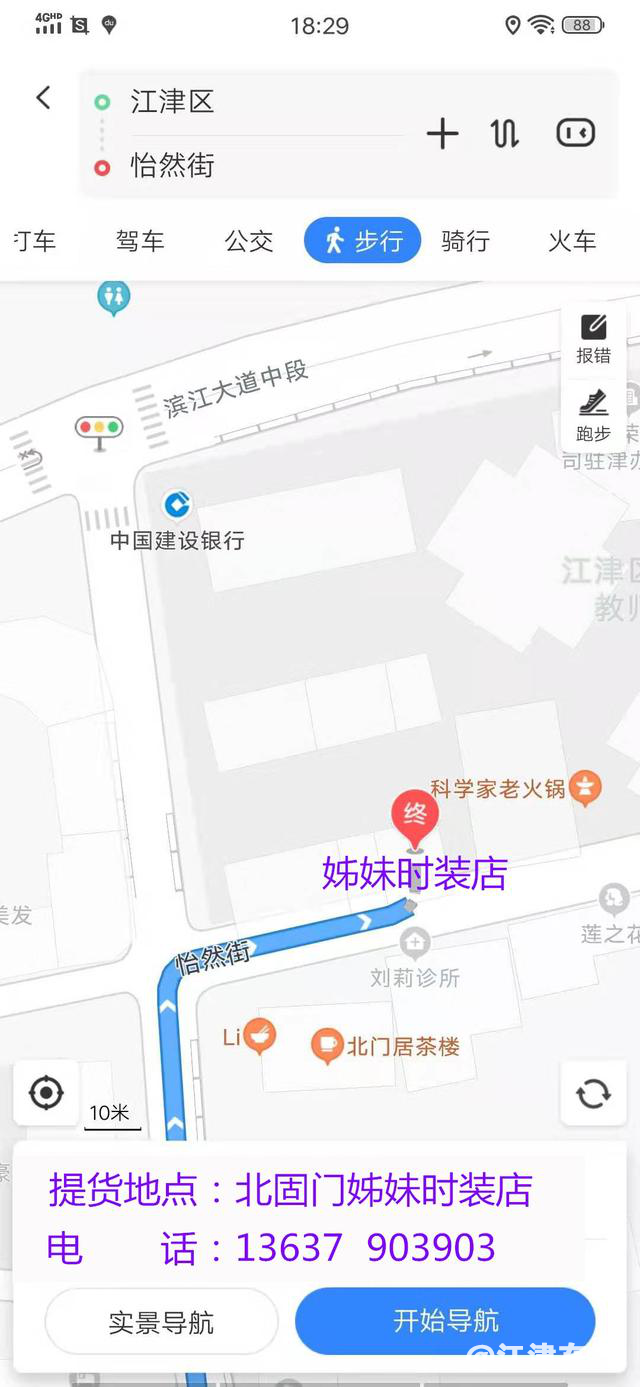Switch to the 骑行 cycling tab
Viewport: 640px width, 1387px height.
(465, 241)
